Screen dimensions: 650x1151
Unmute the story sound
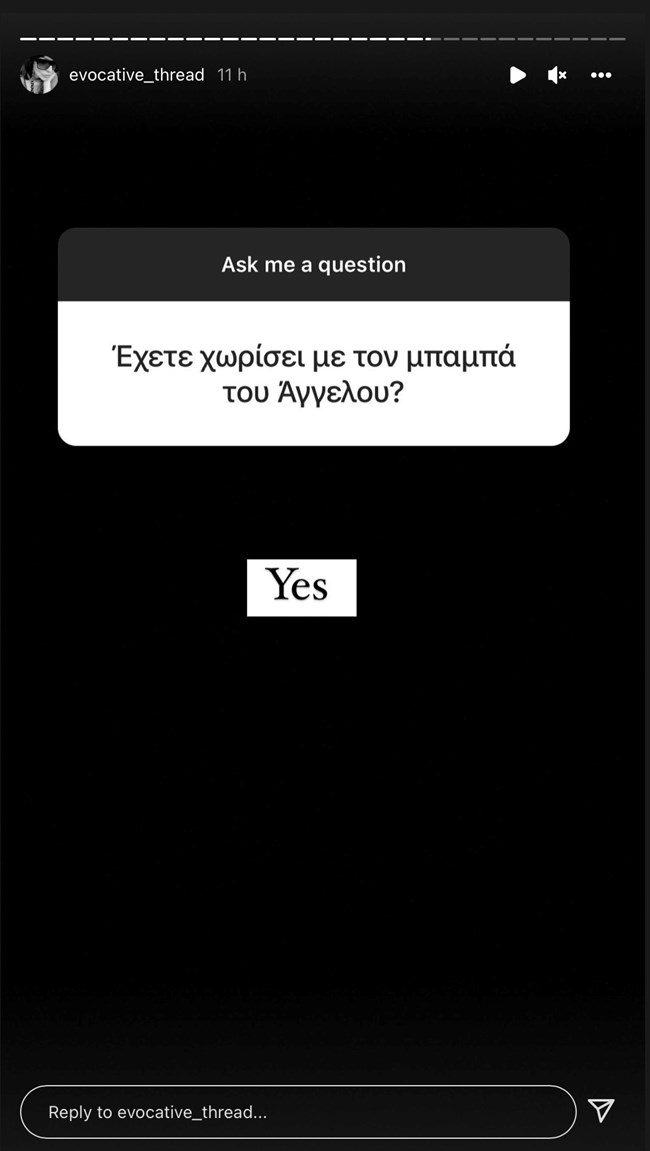tap(558, 75)
